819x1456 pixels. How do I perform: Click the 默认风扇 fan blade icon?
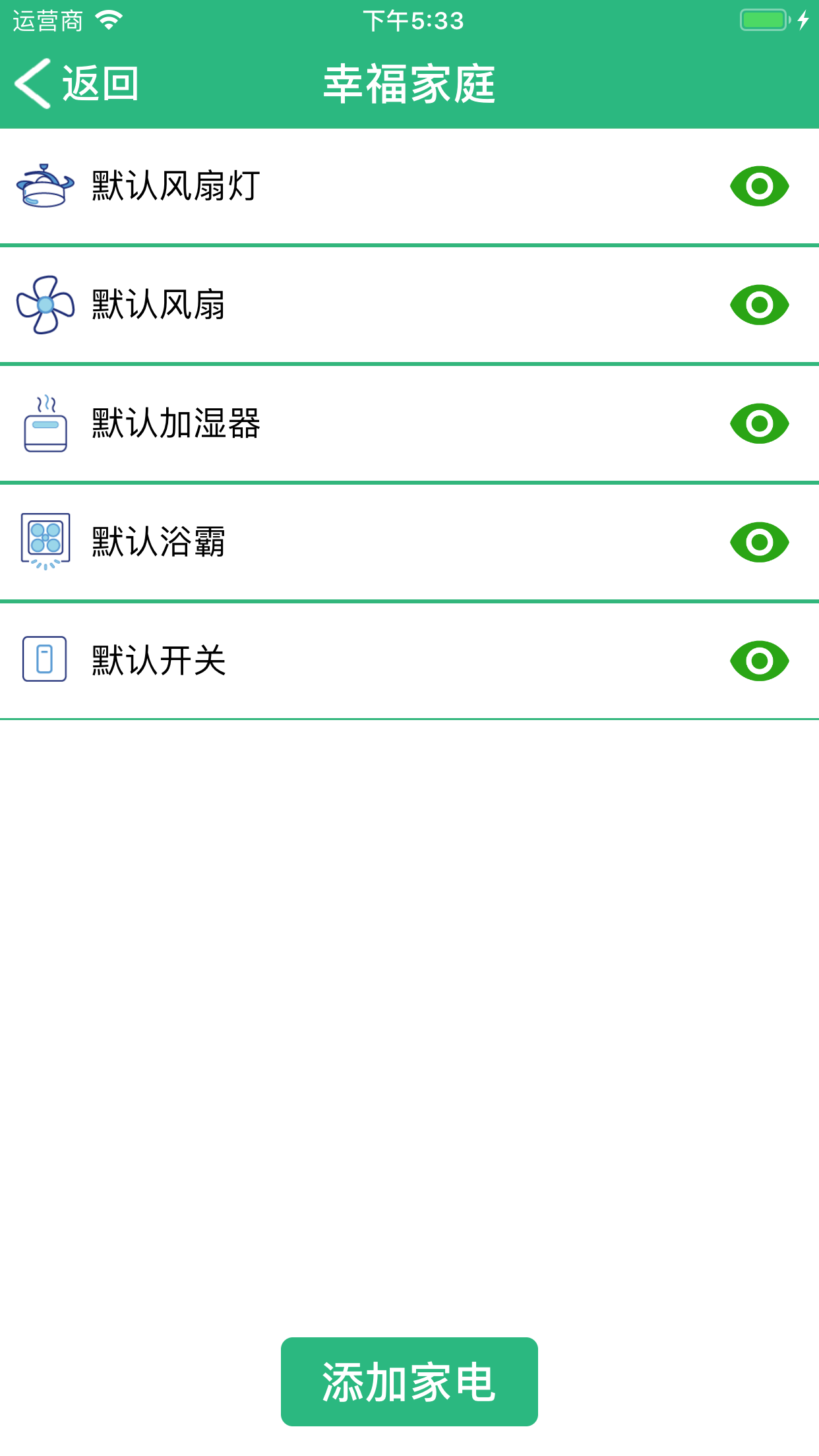click(45, 305)
